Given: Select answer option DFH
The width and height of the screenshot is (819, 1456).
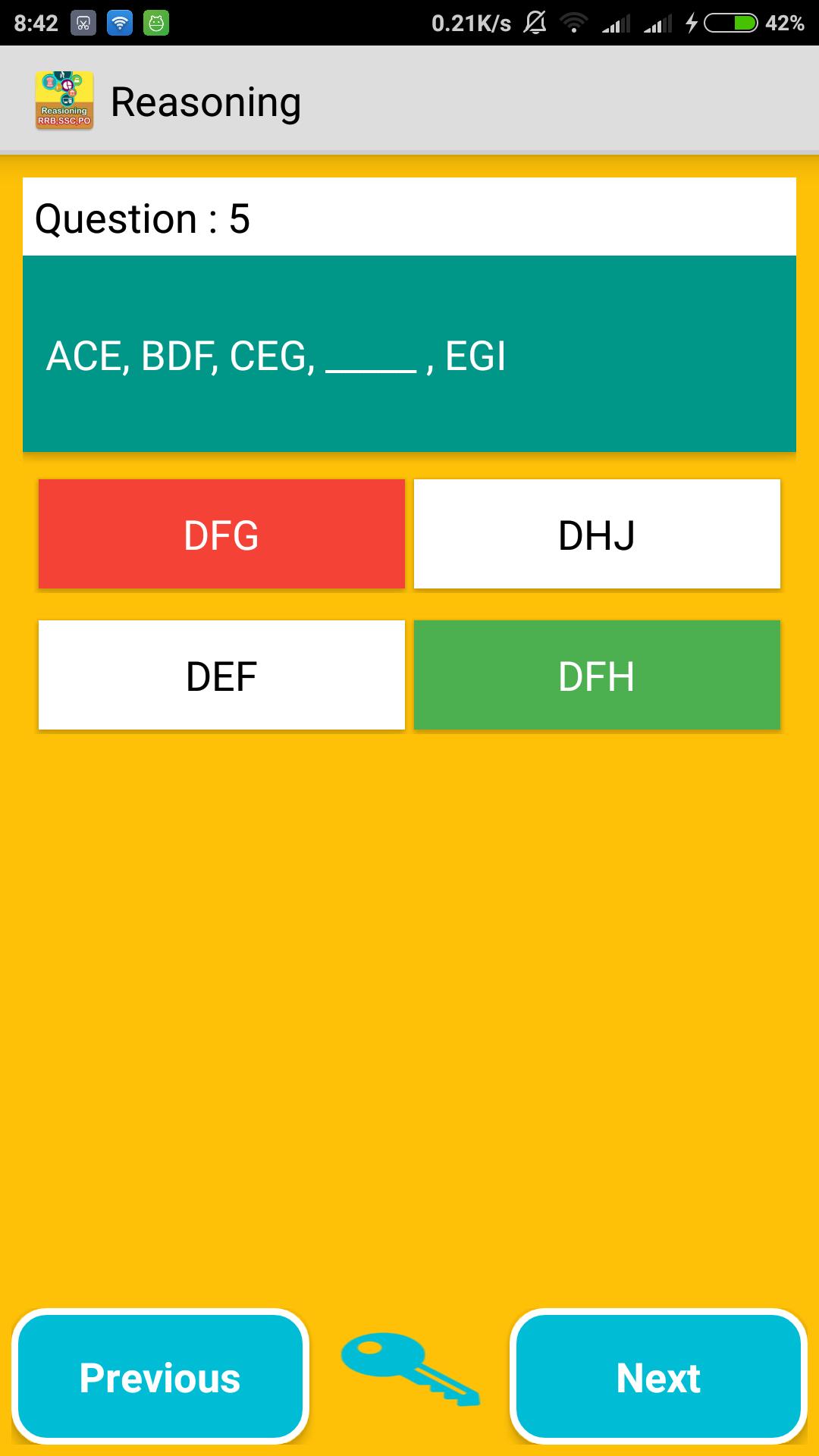Looking at the screenshot, I should 597,675.
